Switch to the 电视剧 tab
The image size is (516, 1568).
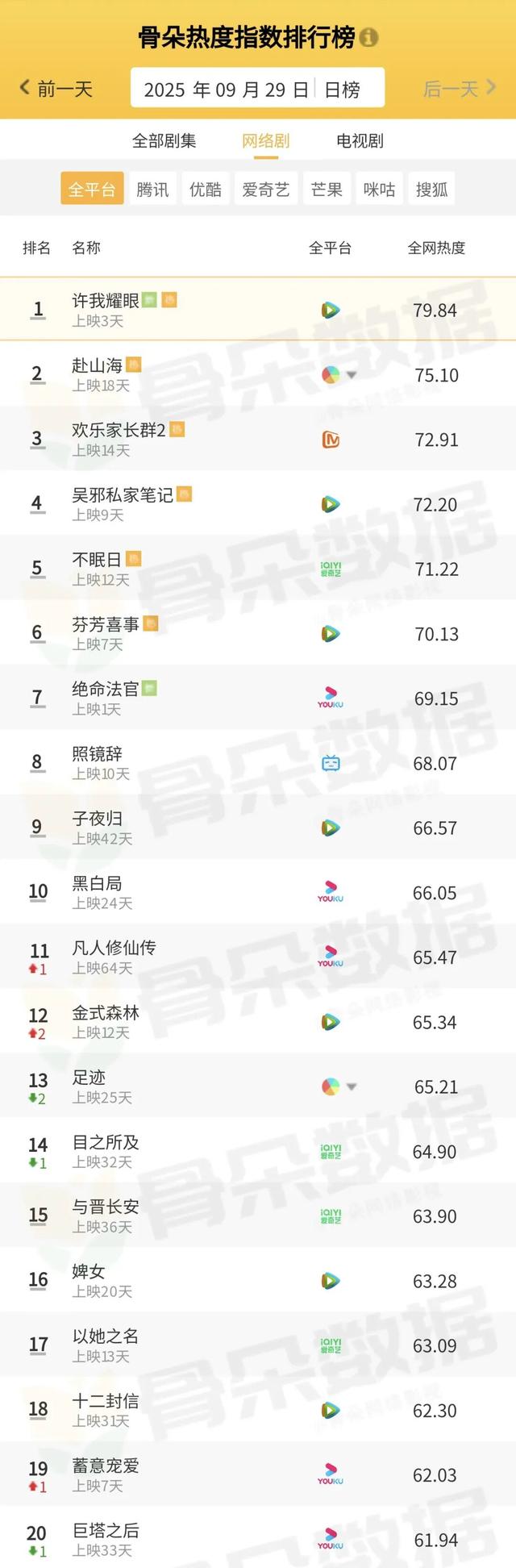(360, 141)
